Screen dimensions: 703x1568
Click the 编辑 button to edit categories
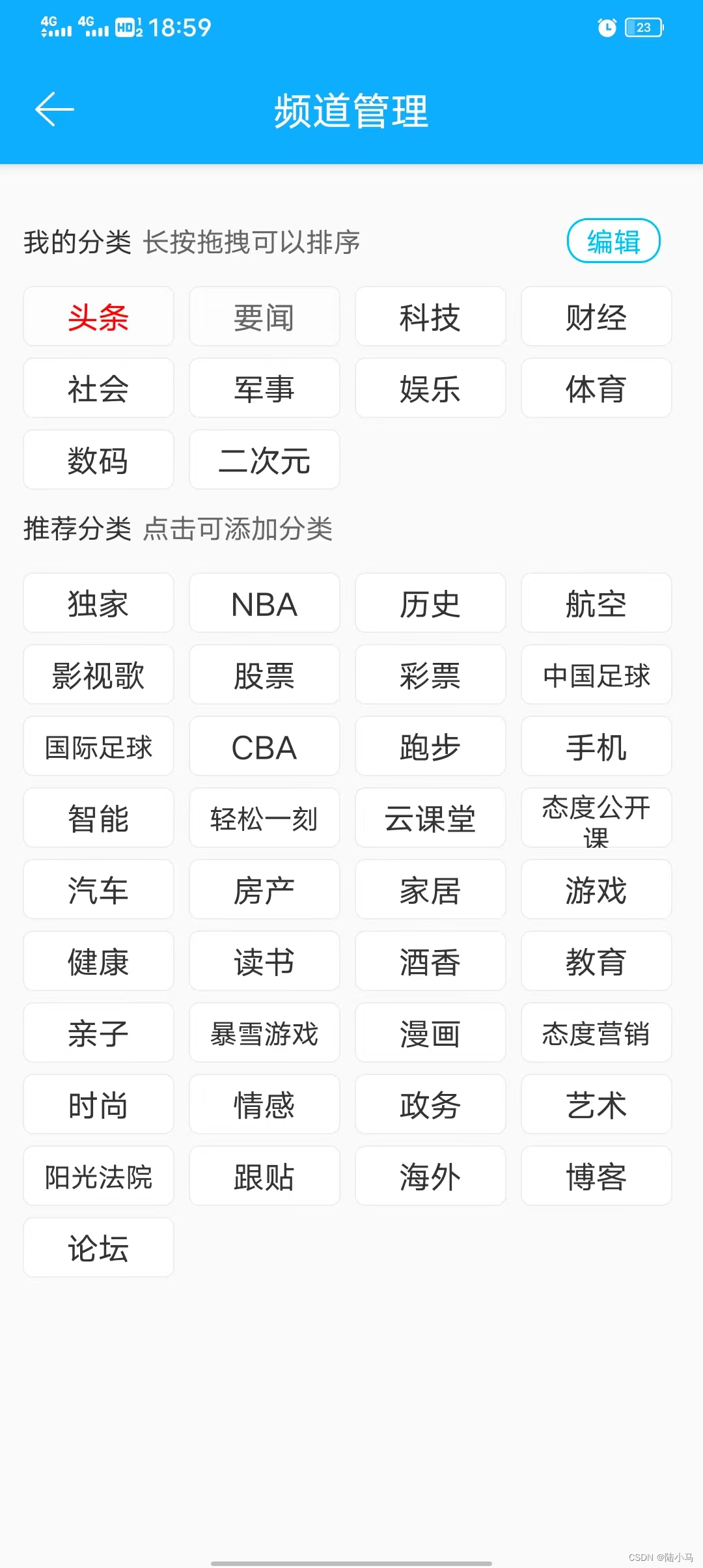[x=613, y=241]
